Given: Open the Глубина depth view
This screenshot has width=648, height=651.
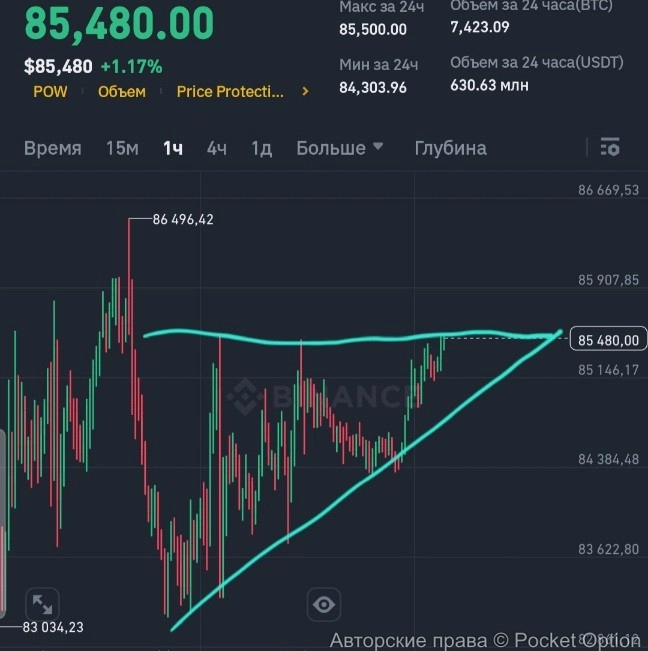Looking at the screenshot, I should 450,148.
